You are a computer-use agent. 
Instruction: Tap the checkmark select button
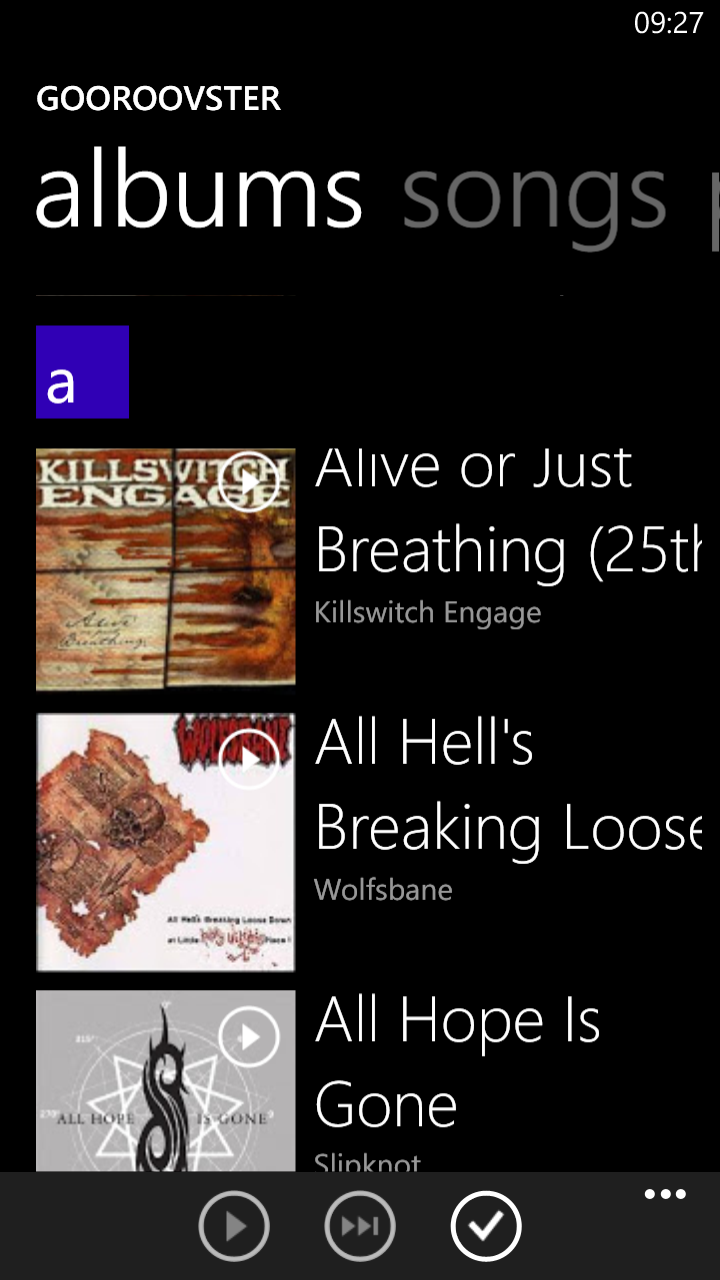tap(486, 1226)
